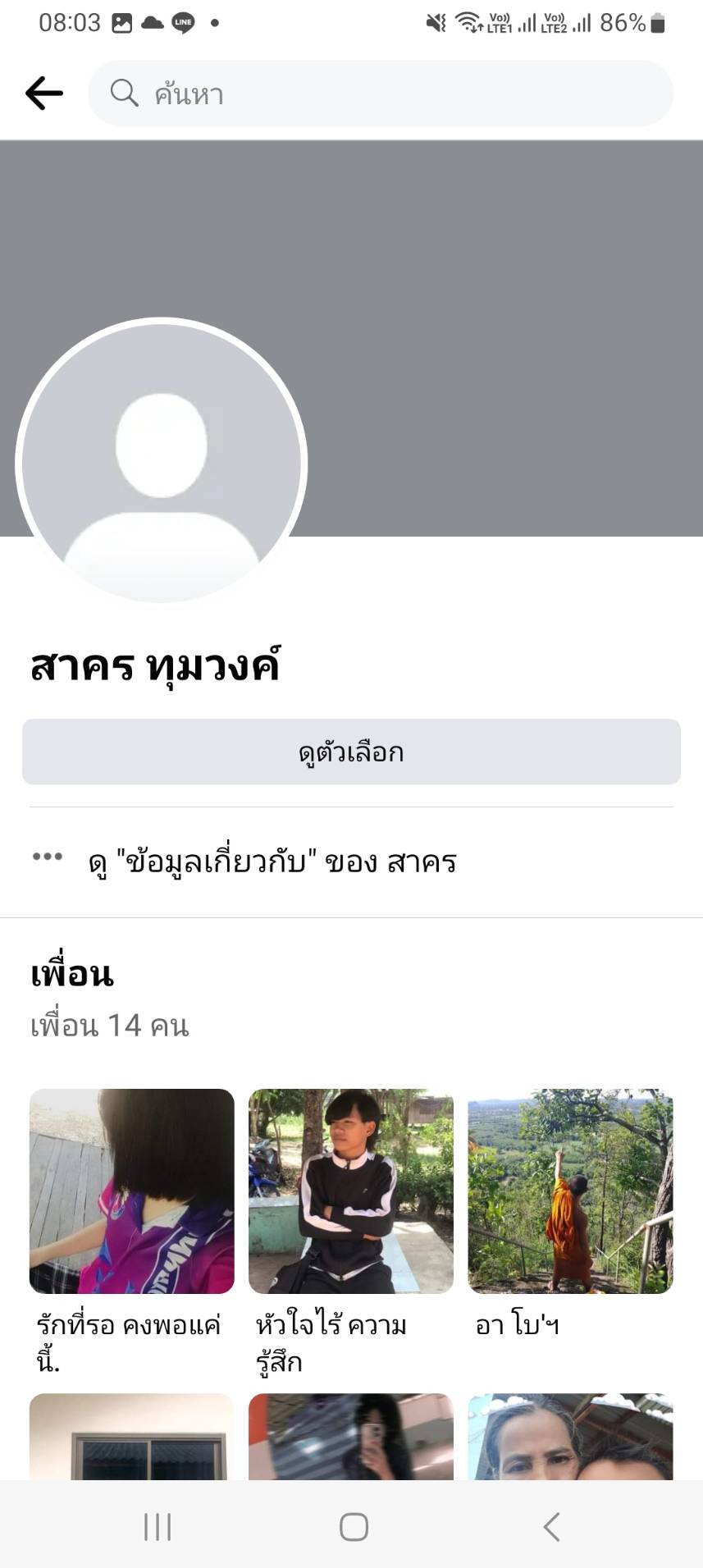Tap the back arrow at top
703x1568 pixels.
[44, 93]
